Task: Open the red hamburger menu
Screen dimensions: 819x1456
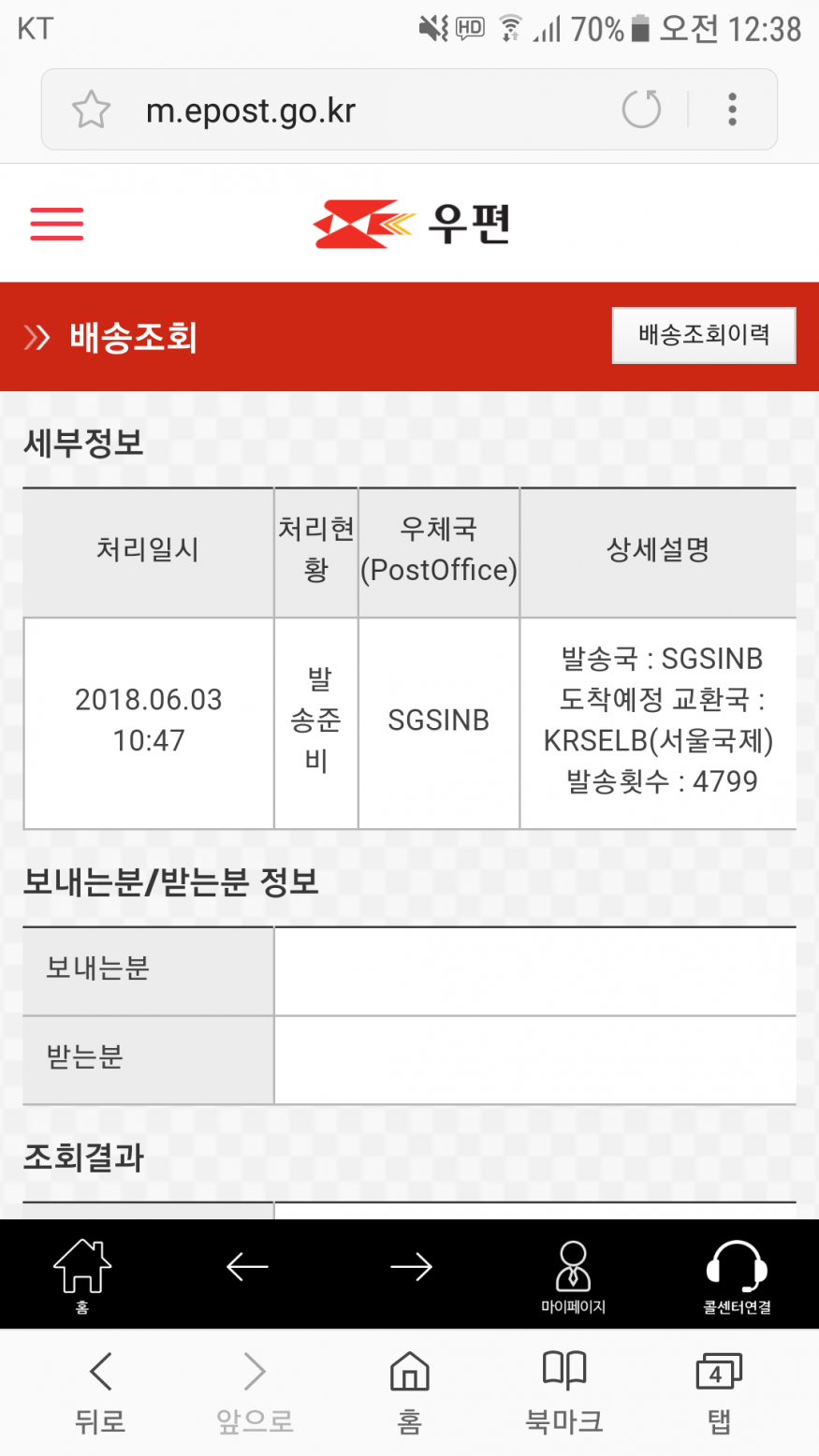Action: pos(57,224)
